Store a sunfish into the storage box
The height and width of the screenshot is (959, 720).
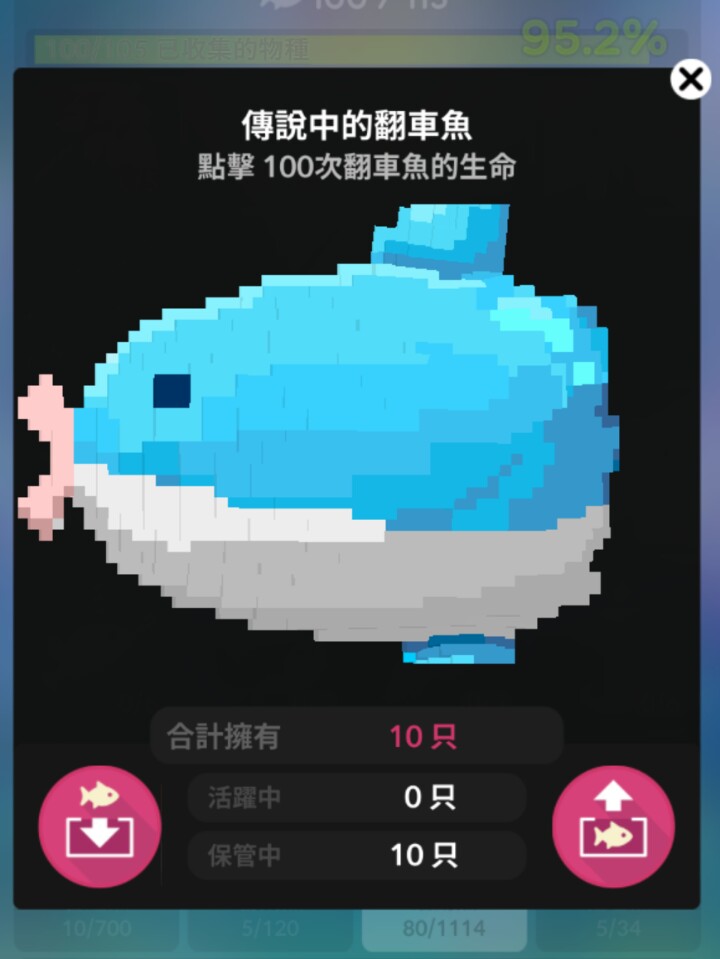99,826
